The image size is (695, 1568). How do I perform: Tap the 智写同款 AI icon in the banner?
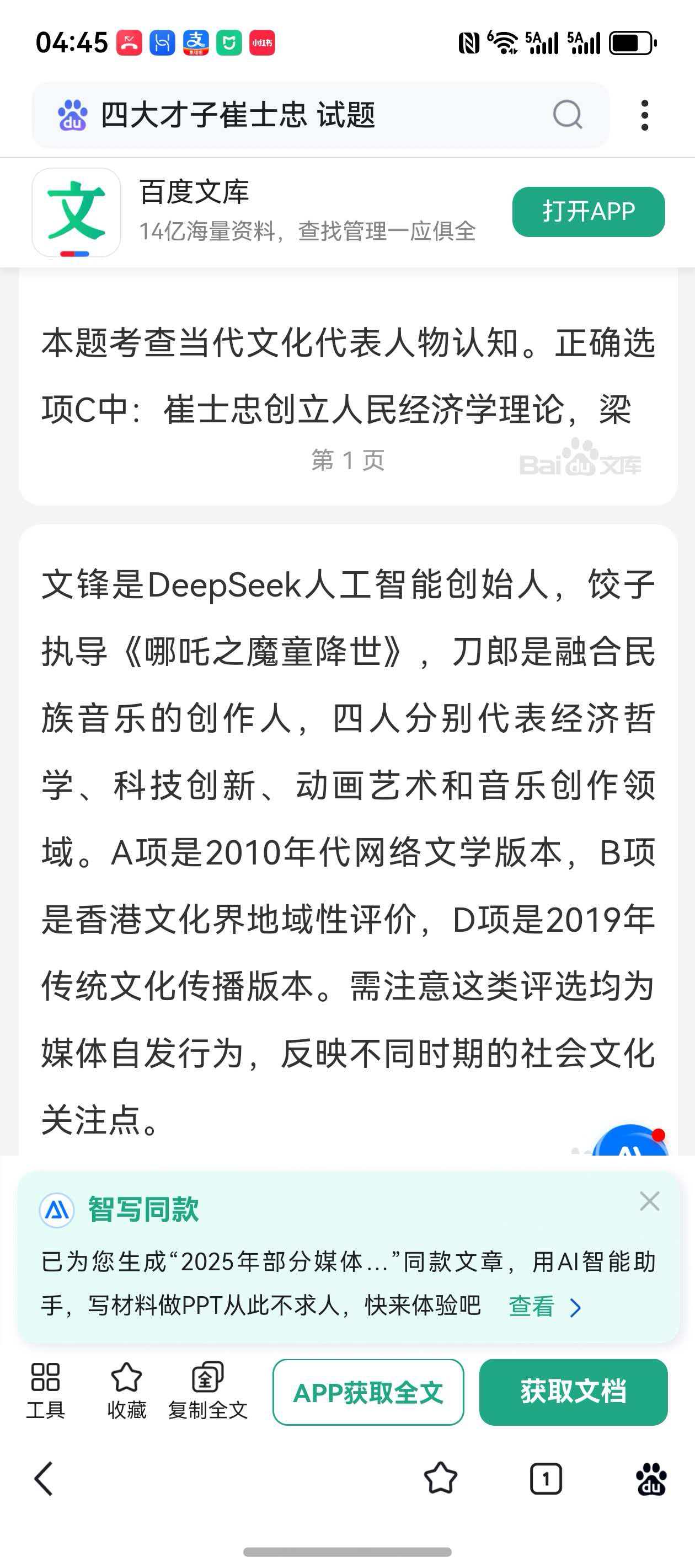point(56,1211)
